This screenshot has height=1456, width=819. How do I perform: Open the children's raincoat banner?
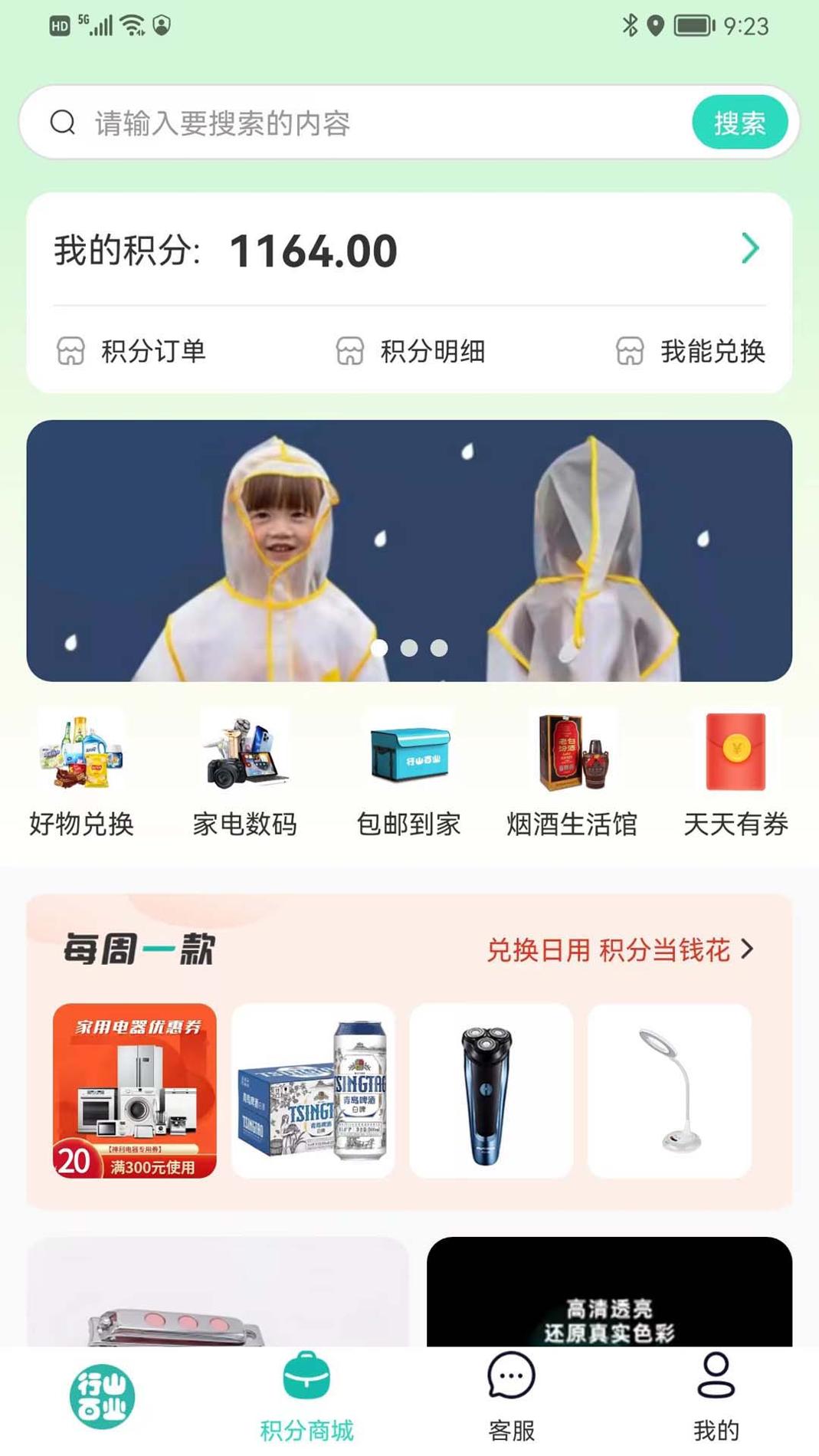point(409,550)
